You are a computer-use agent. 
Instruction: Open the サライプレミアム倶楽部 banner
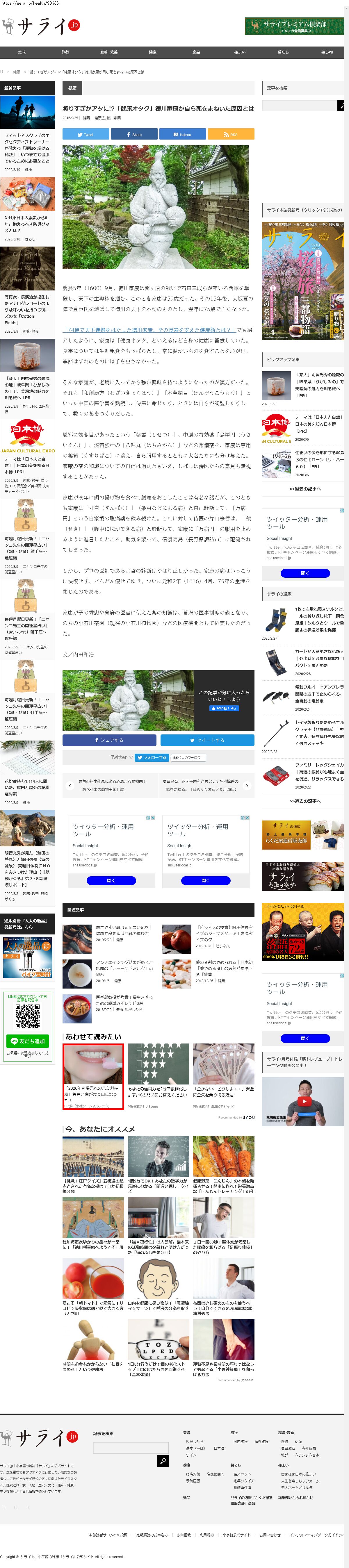click(x=294, y=26)
